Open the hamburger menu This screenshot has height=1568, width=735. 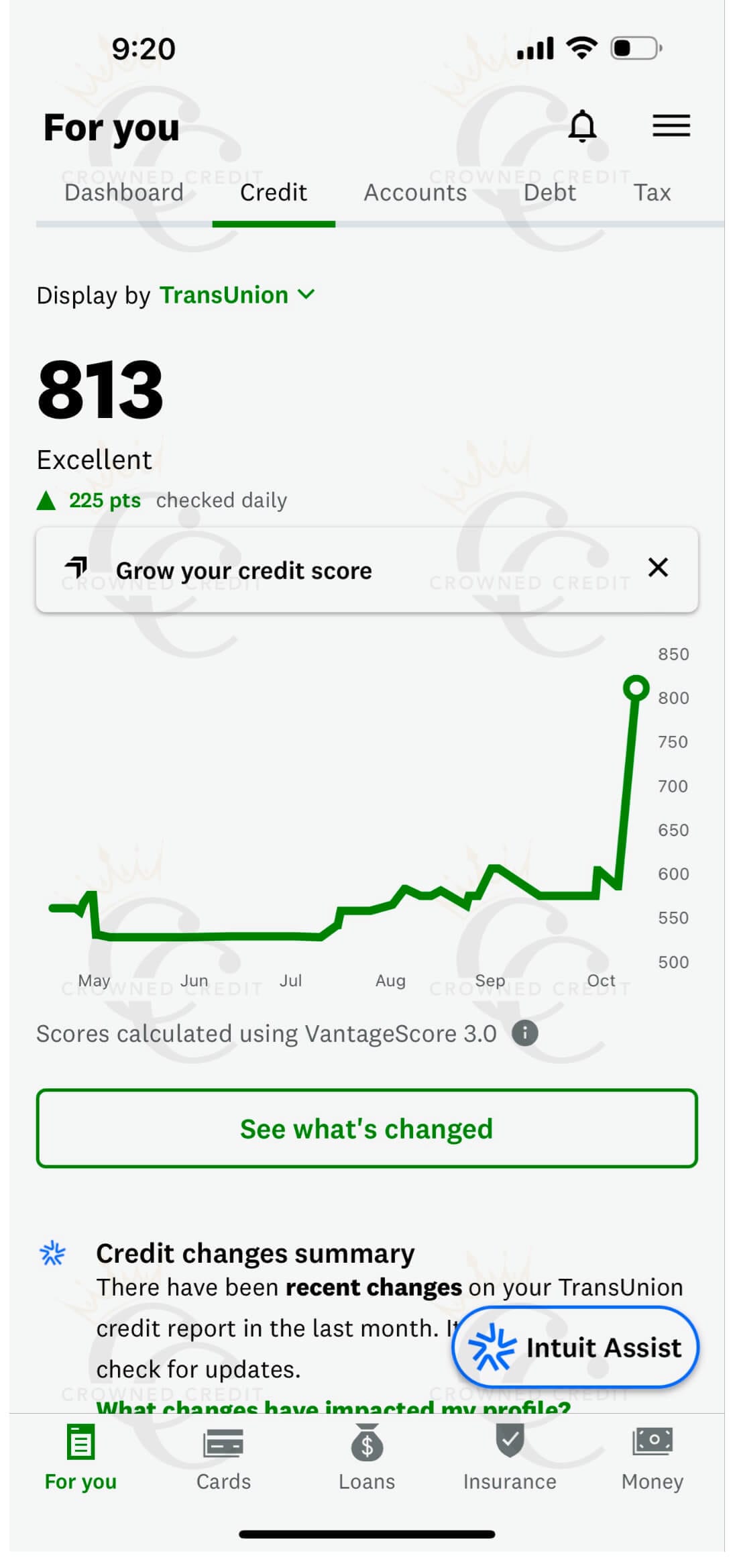click(x=671, y=125)
